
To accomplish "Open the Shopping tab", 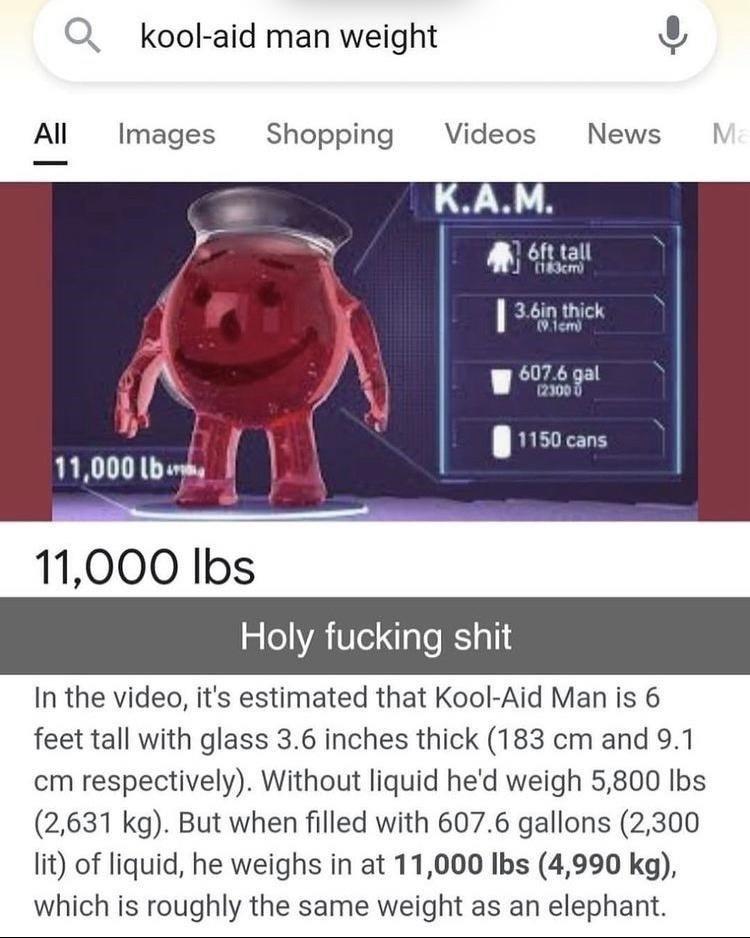I will (x=329, y=134).
